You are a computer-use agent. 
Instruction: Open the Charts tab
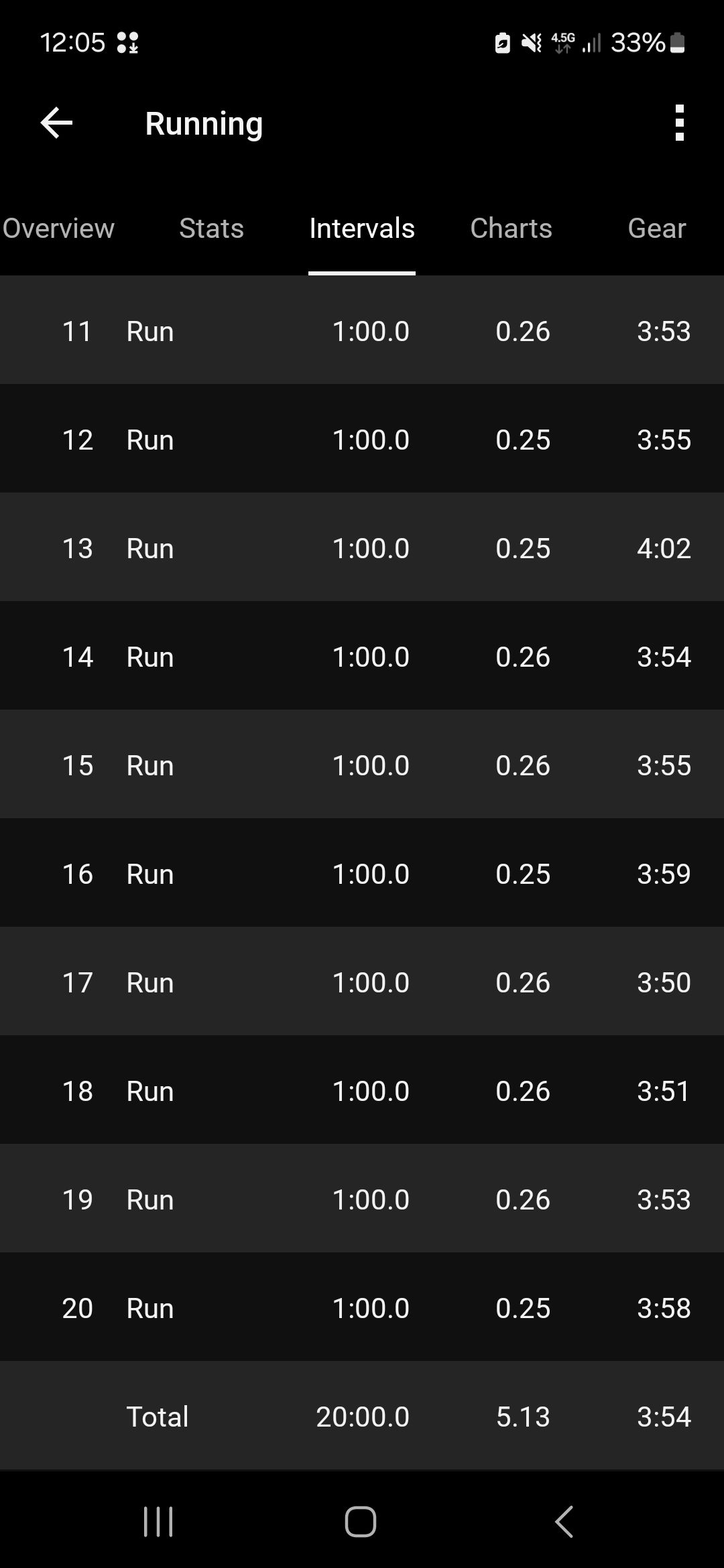pyautogui.click(x=511, y=228)
